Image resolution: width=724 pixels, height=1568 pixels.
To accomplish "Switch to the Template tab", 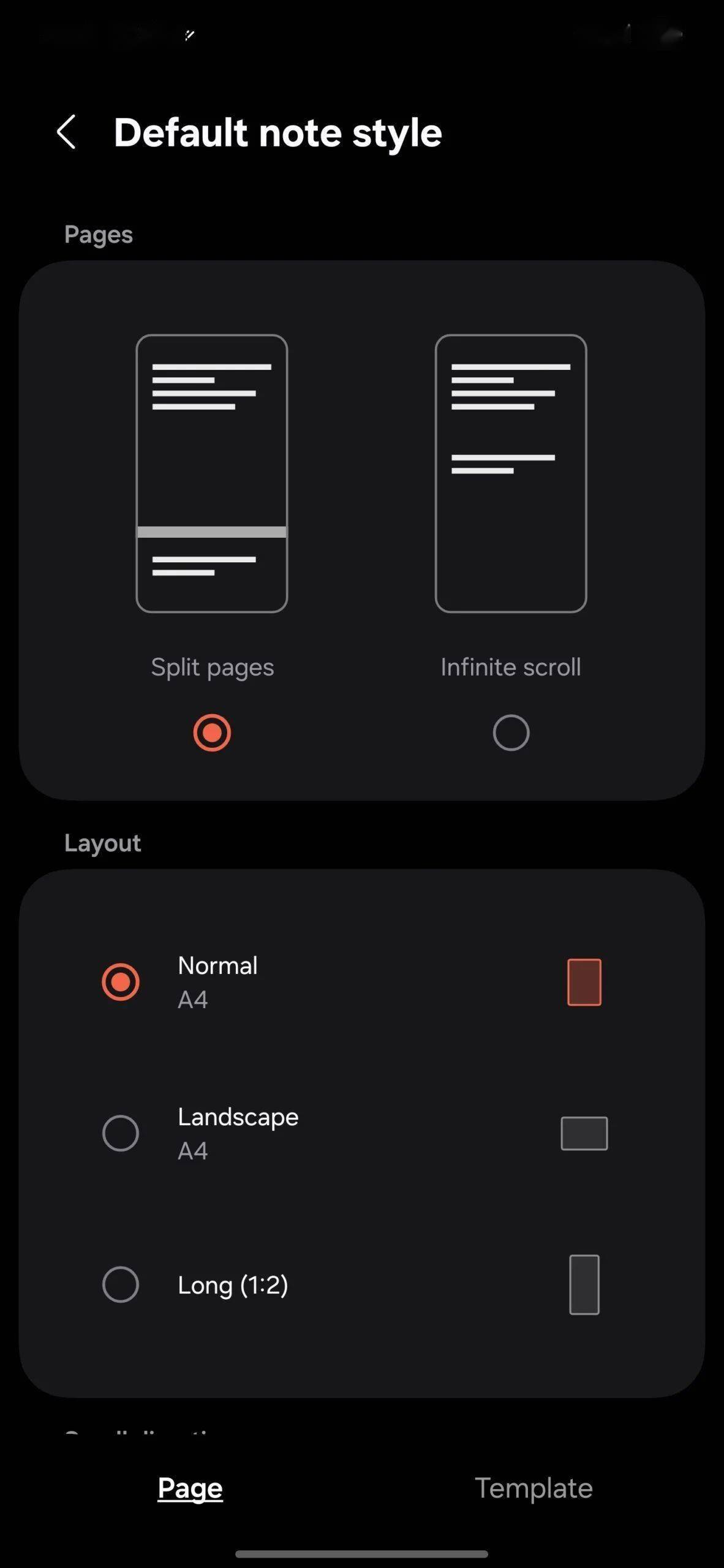I will [534, 1488].
